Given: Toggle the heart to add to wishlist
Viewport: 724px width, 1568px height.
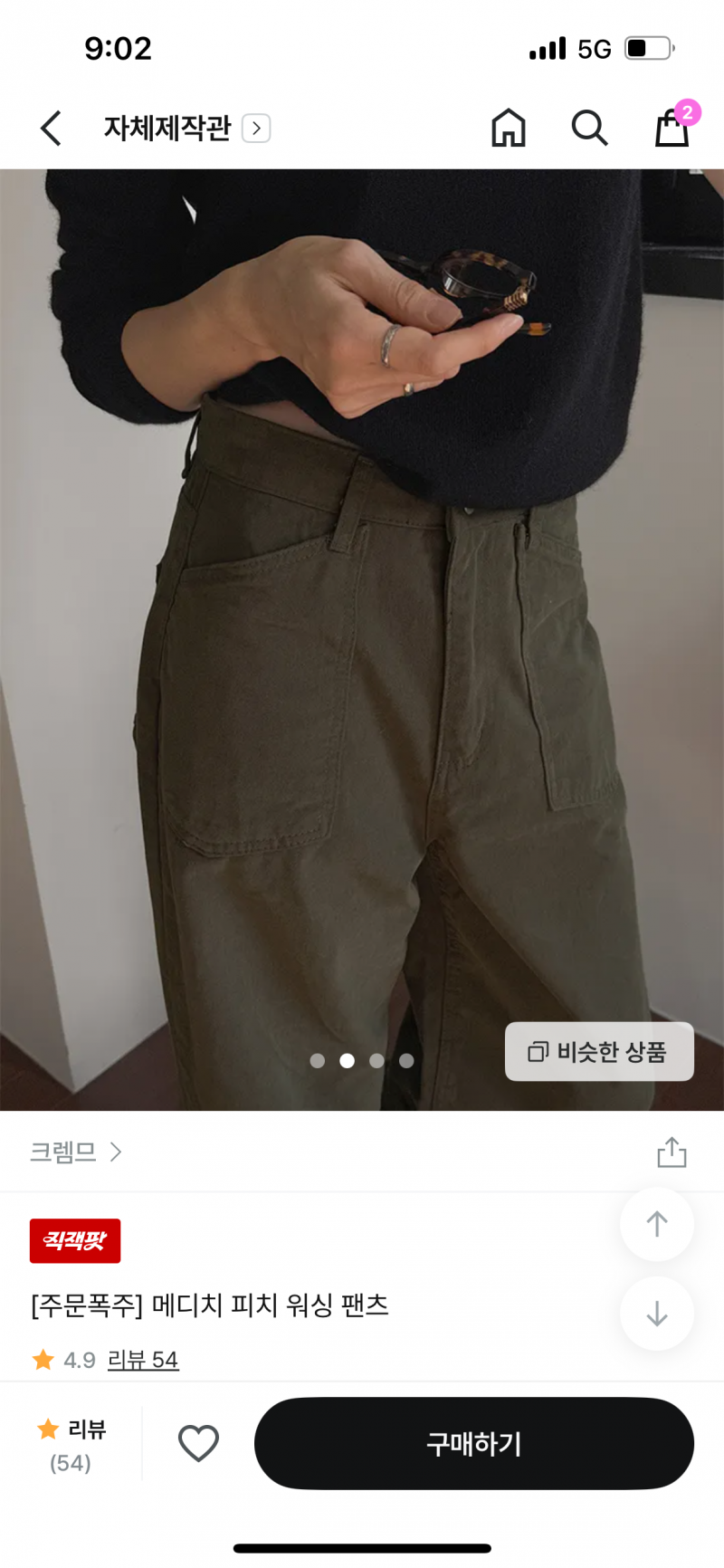Looking at the screenshot, I should pyautogui.click(x=199, y=1443).
